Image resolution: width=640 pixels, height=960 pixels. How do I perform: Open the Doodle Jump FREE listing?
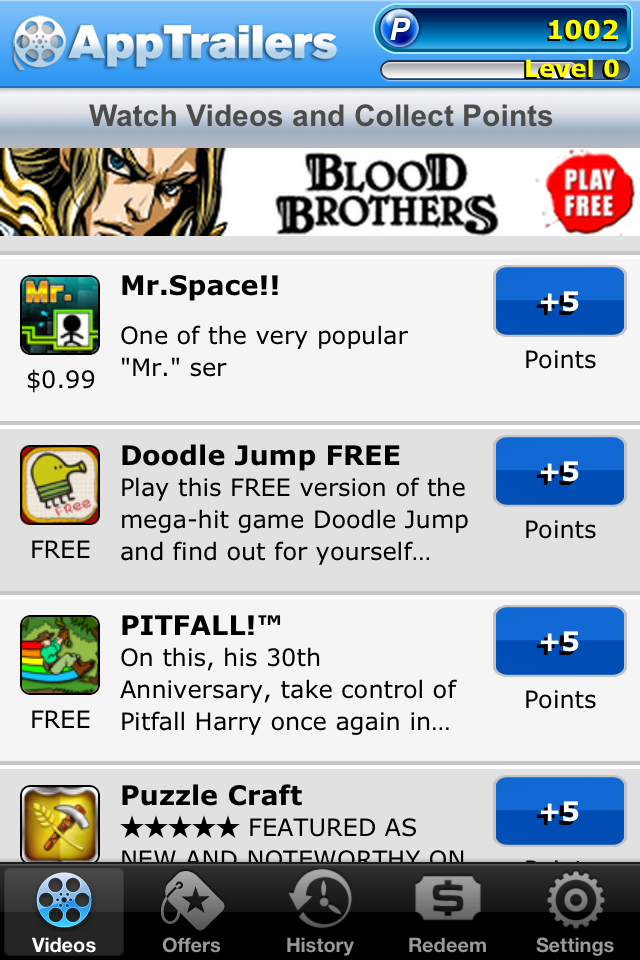coord(290,506)
